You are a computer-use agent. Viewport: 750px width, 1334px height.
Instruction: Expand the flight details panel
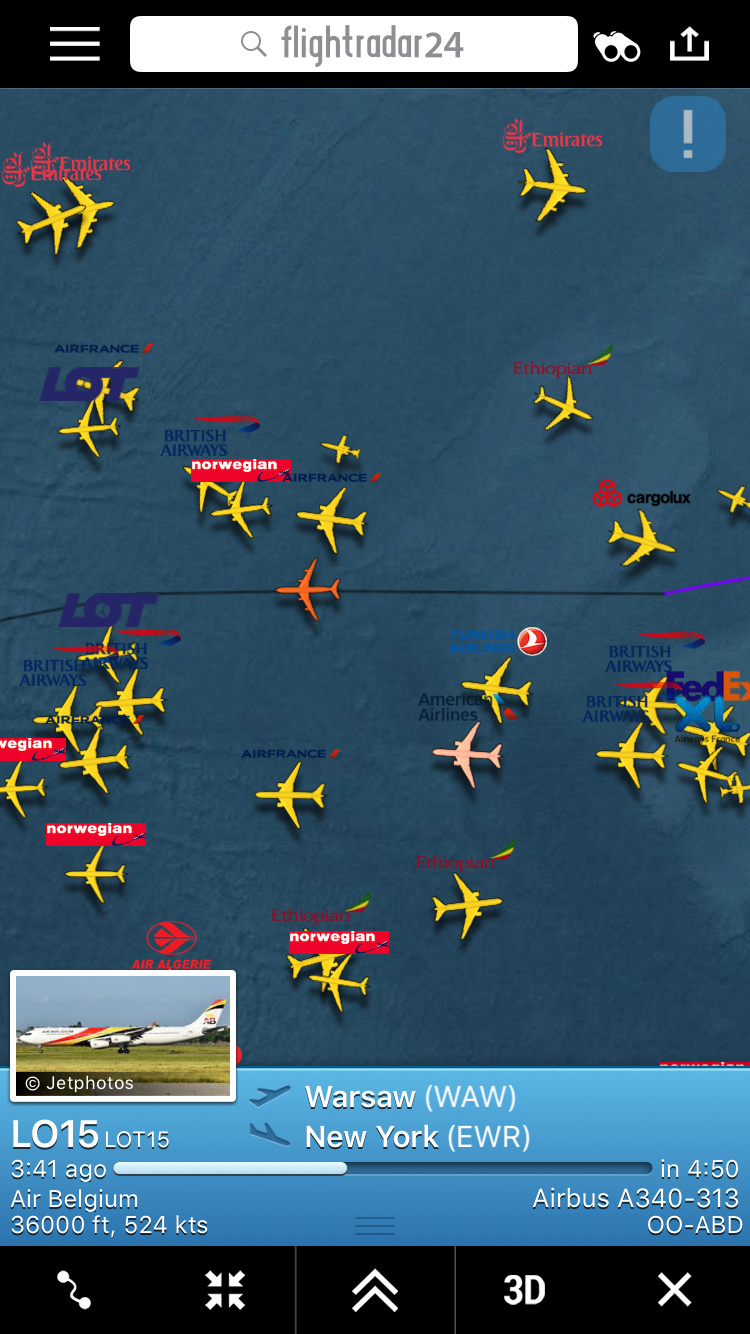coord(375,1290)
